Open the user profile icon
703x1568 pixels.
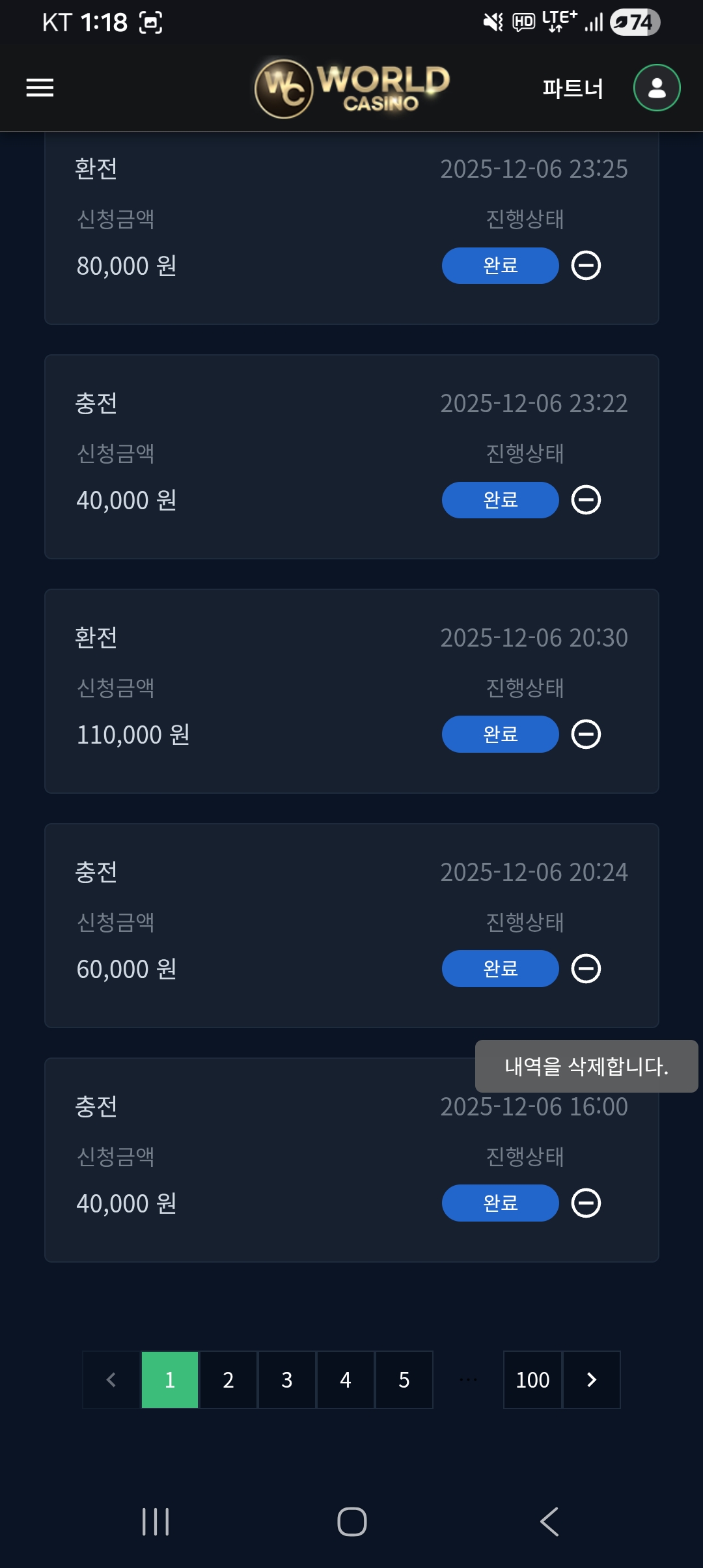tap(657, 87)
